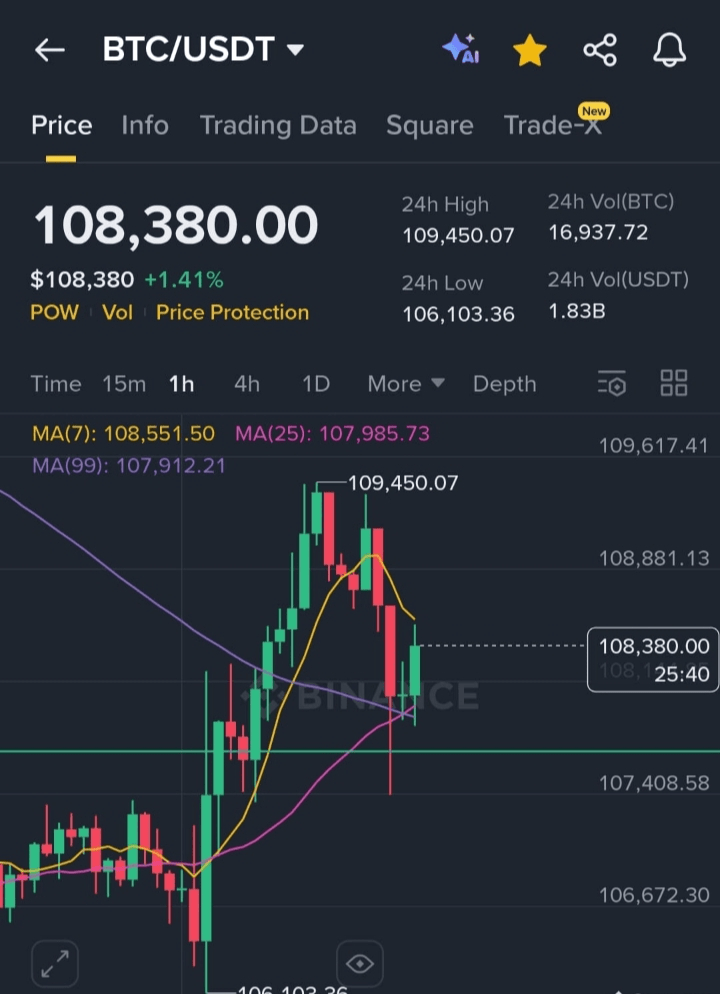Share this trading pair

pos(600,50)
